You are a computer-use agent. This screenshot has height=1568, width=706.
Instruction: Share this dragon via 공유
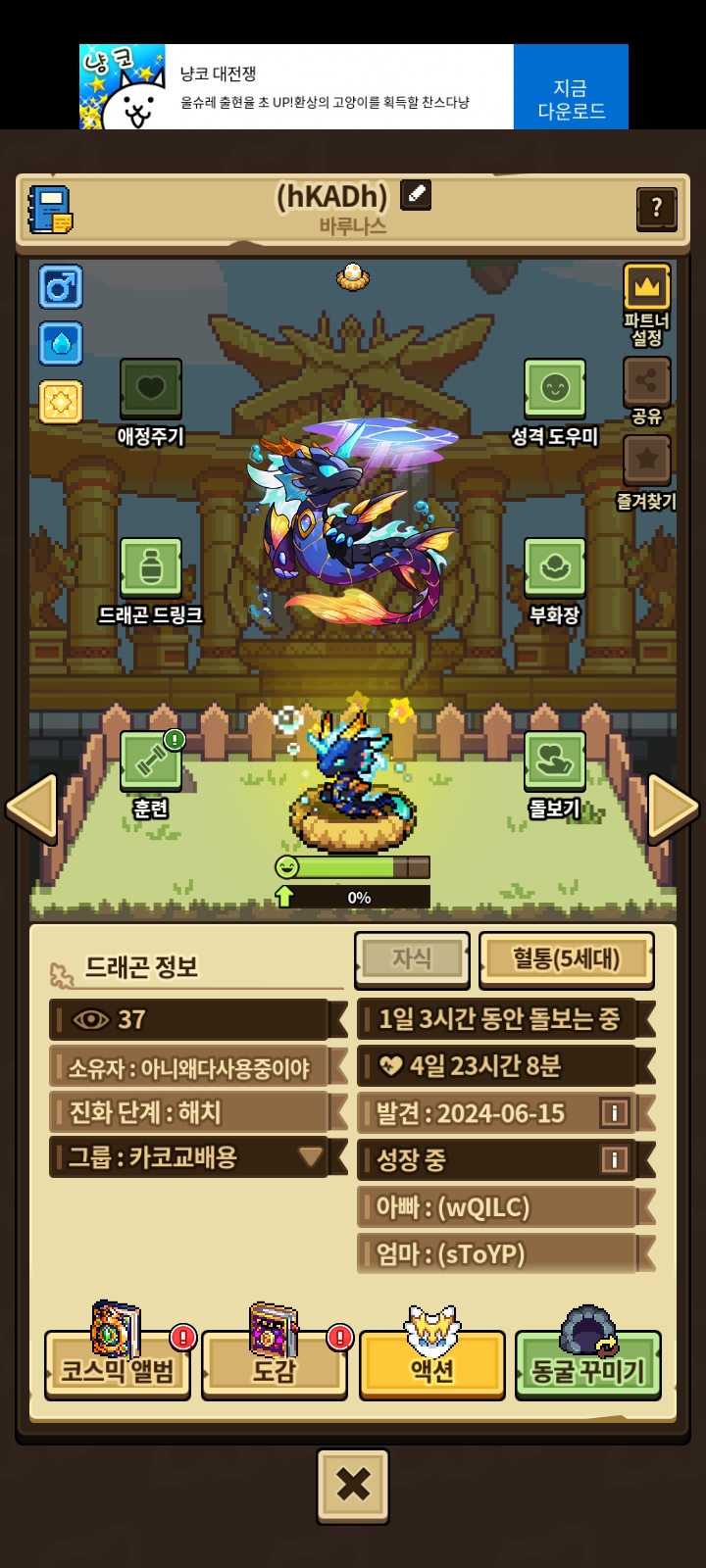click(x=647, y=381)
